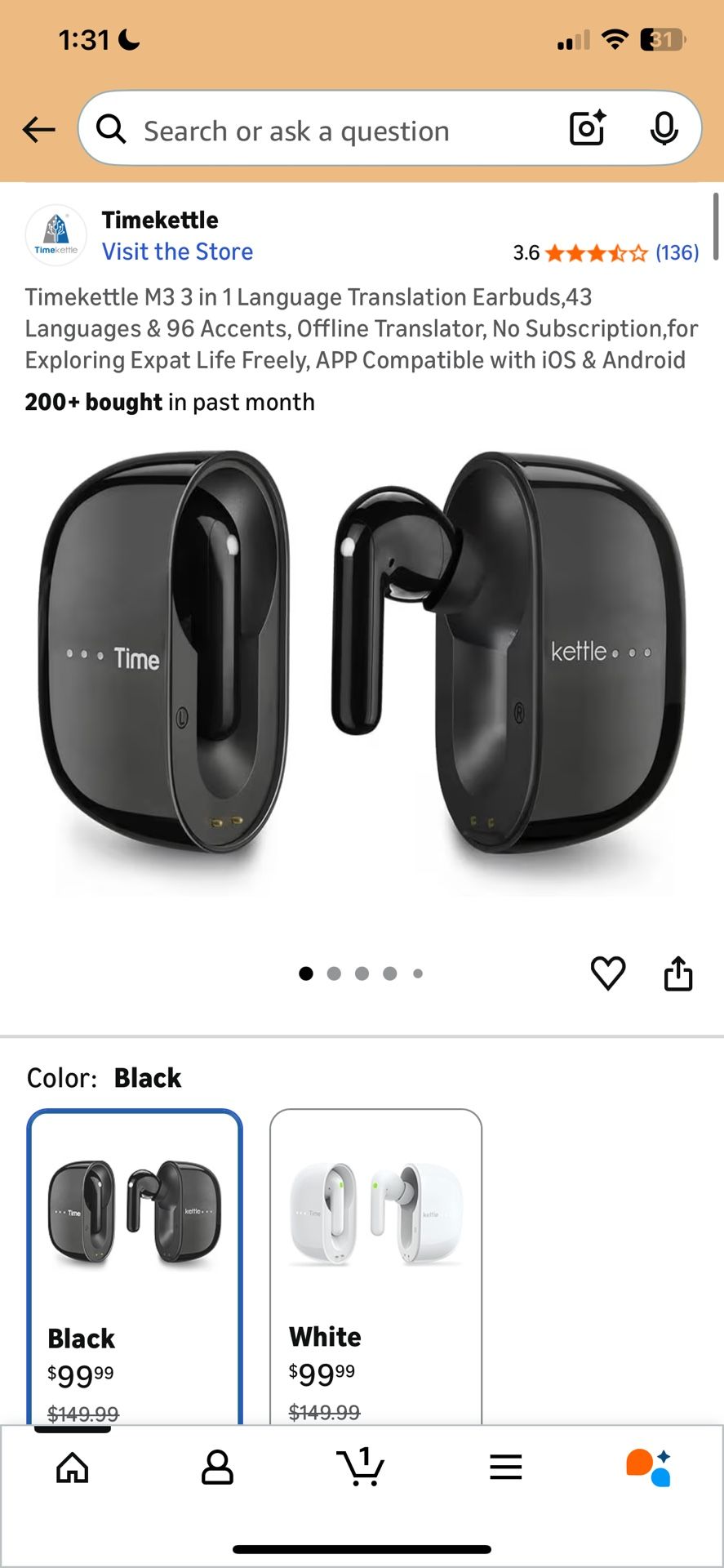Image resolution: width=724 pixels, height=1568 pixels.
Task: Add the earbuds to wish list heart
Action: pyautogui.click(x=608, y=973)
